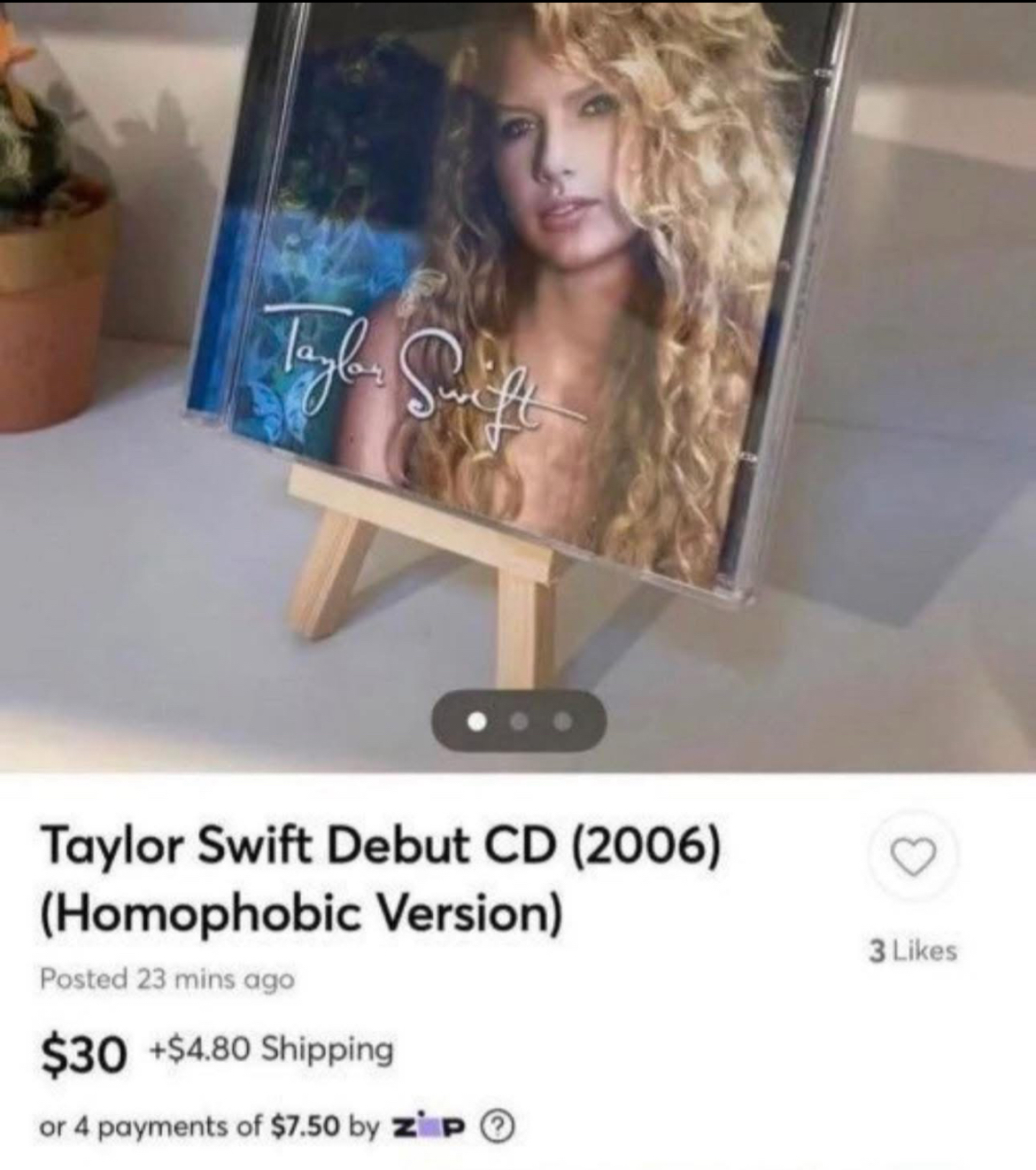Tap the photo carousel page indicator
Viewport: 1036px width, 1170px height.
519,722
